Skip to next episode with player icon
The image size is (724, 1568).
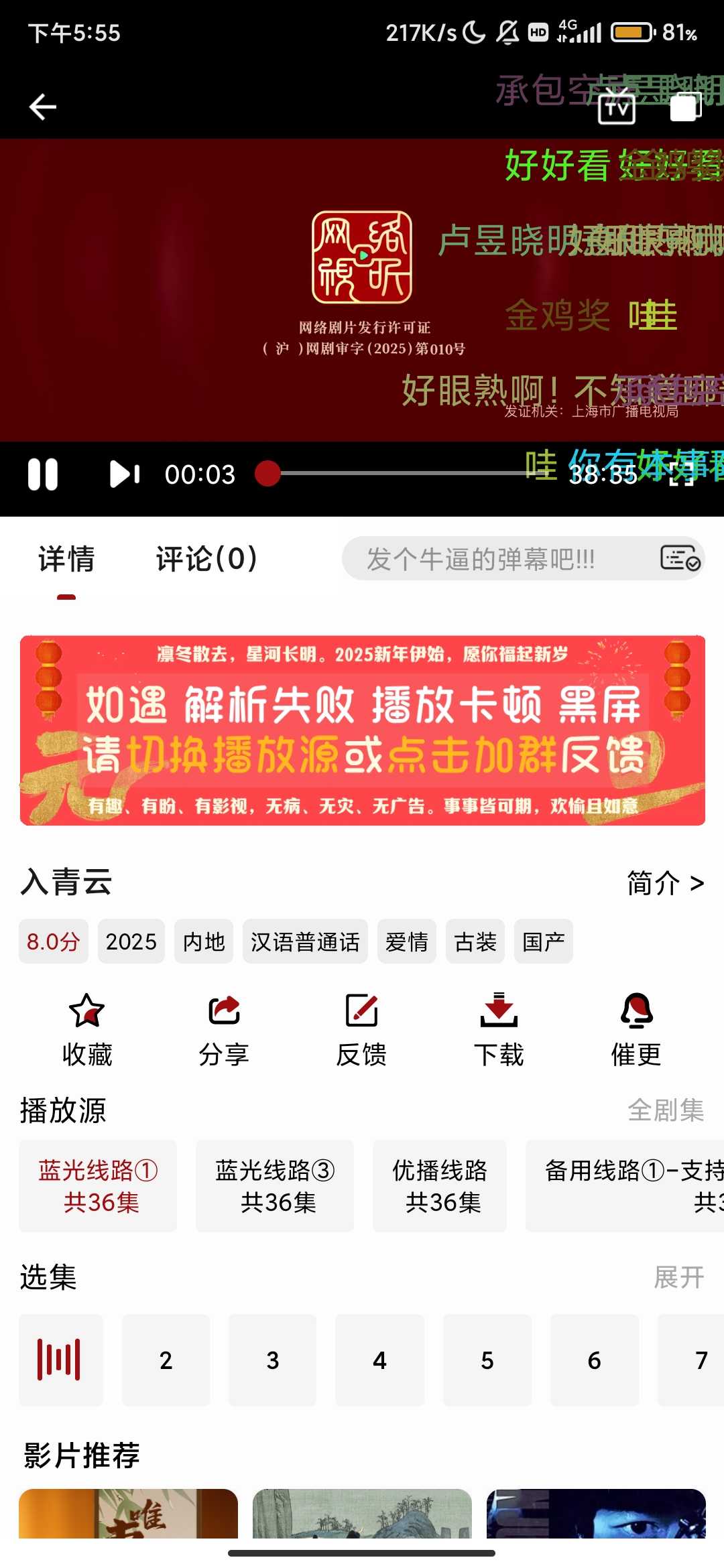pos(127,474)
